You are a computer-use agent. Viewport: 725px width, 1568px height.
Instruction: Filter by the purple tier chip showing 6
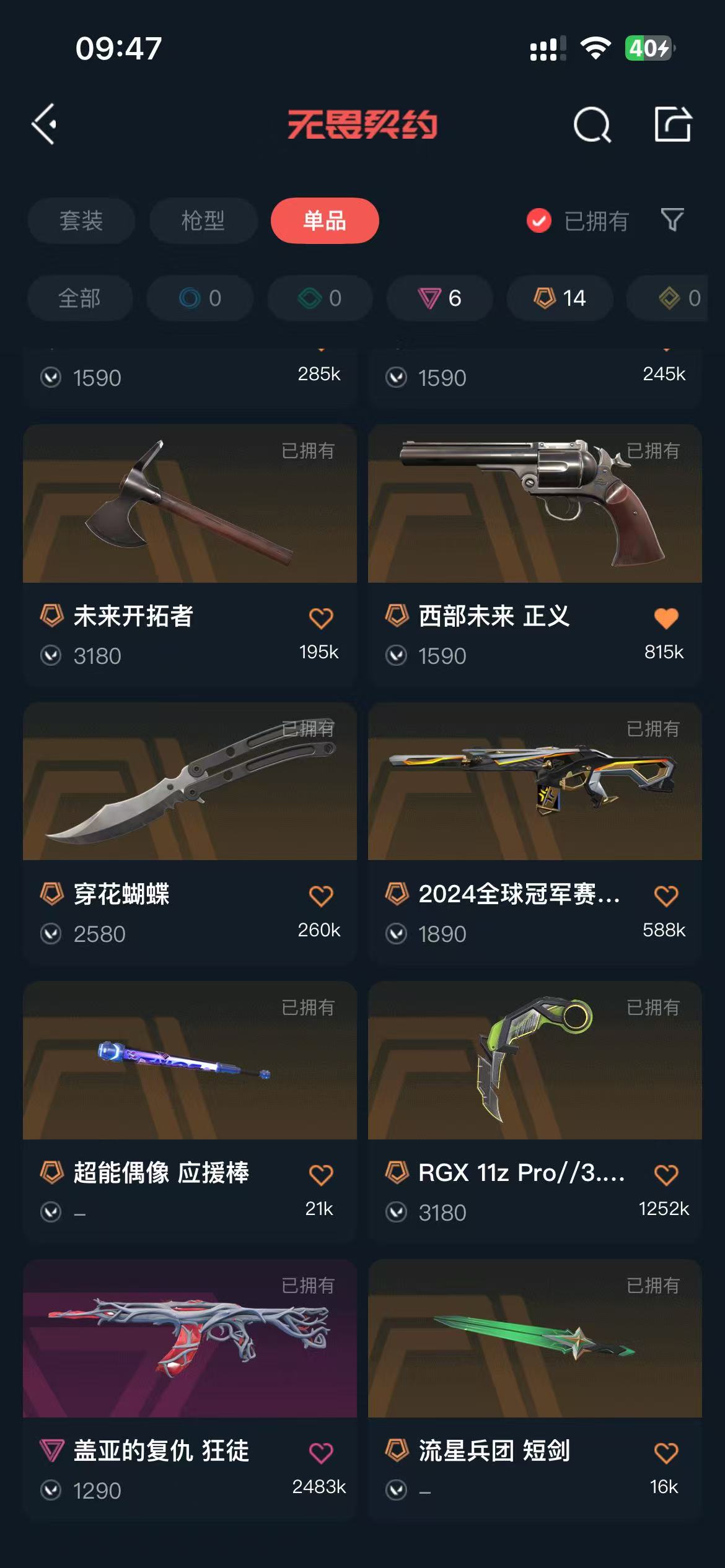(440, 298)
